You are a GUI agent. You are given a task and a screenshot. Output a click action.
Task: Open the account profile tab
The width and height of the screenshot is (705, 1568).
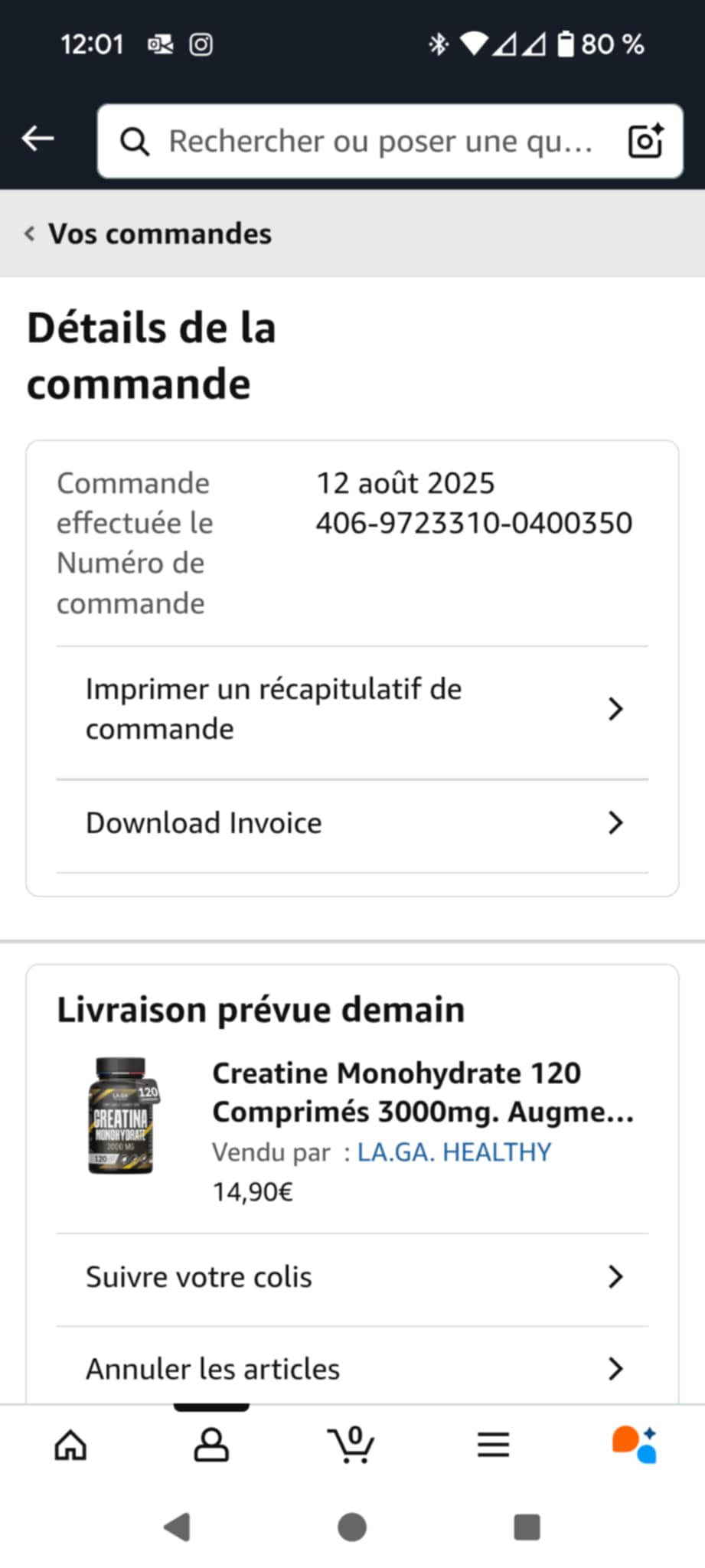coord(211,1445)
